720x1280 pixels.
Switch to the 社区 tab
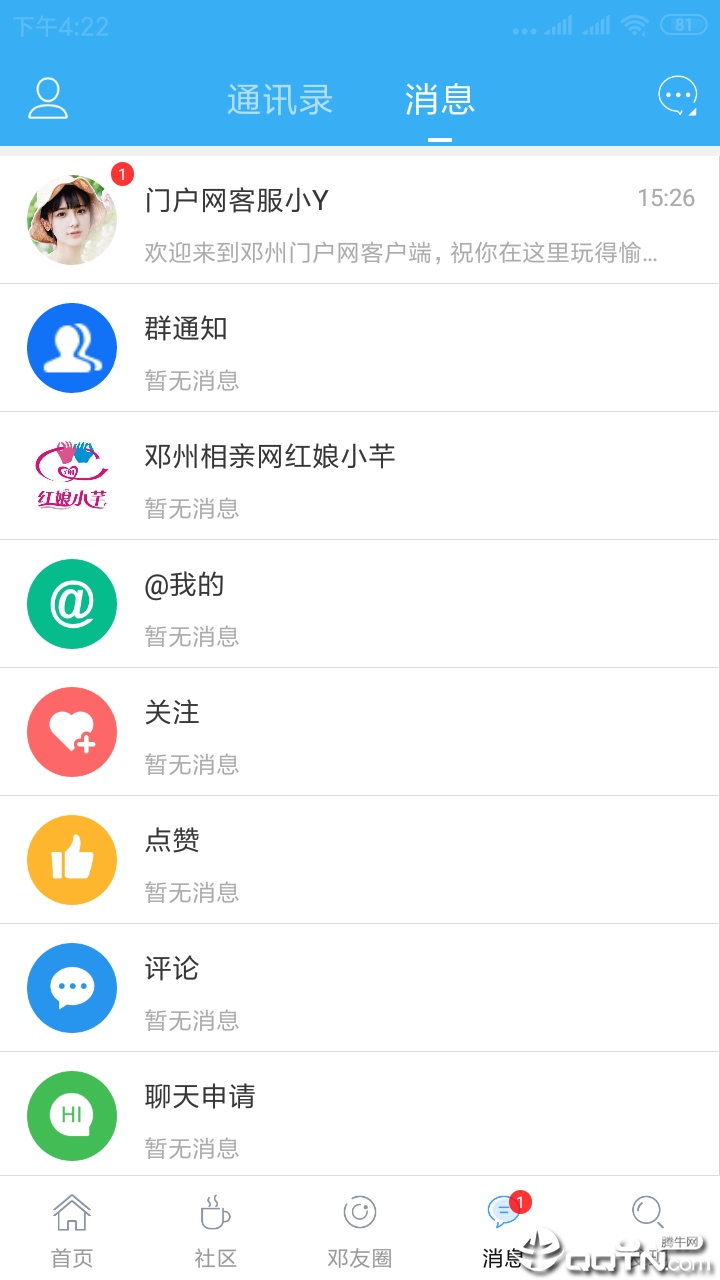click(215, 1230)
